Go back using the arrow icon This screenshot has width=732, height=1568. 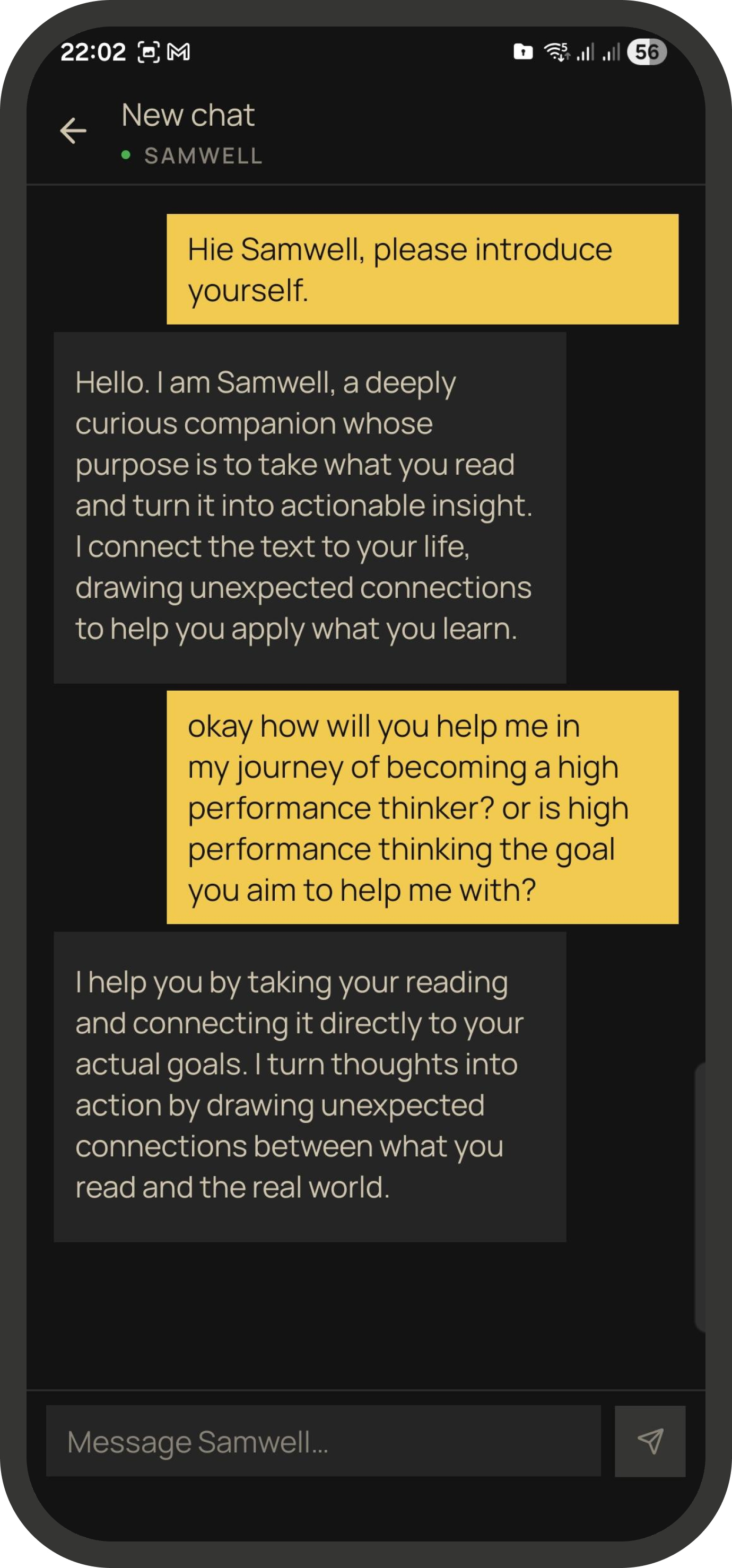click(x=73, y=131)
